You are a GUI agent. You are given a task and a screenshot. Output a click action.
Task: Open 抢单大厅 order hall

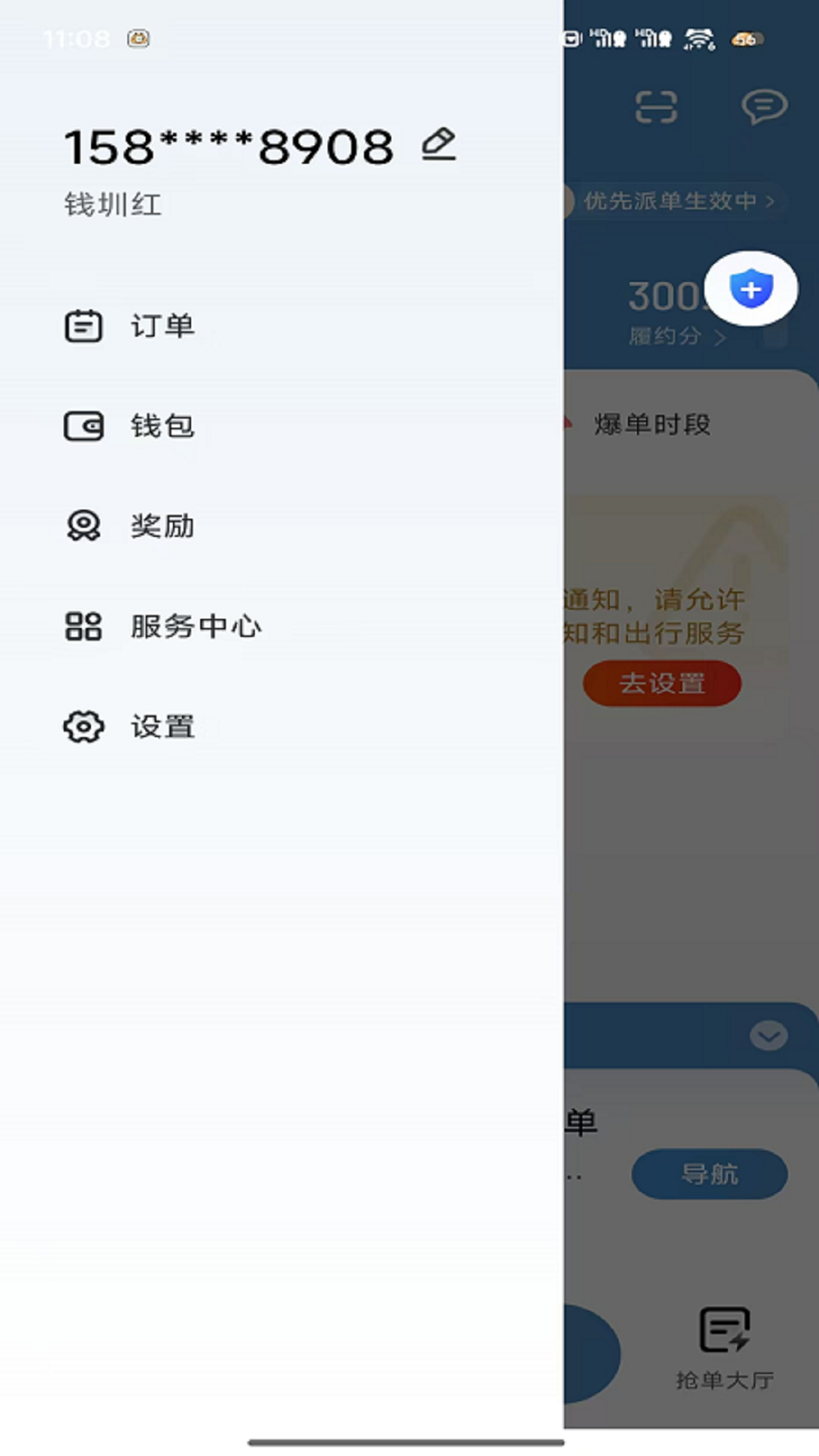pyautogui.click(x=724, y=1348)
